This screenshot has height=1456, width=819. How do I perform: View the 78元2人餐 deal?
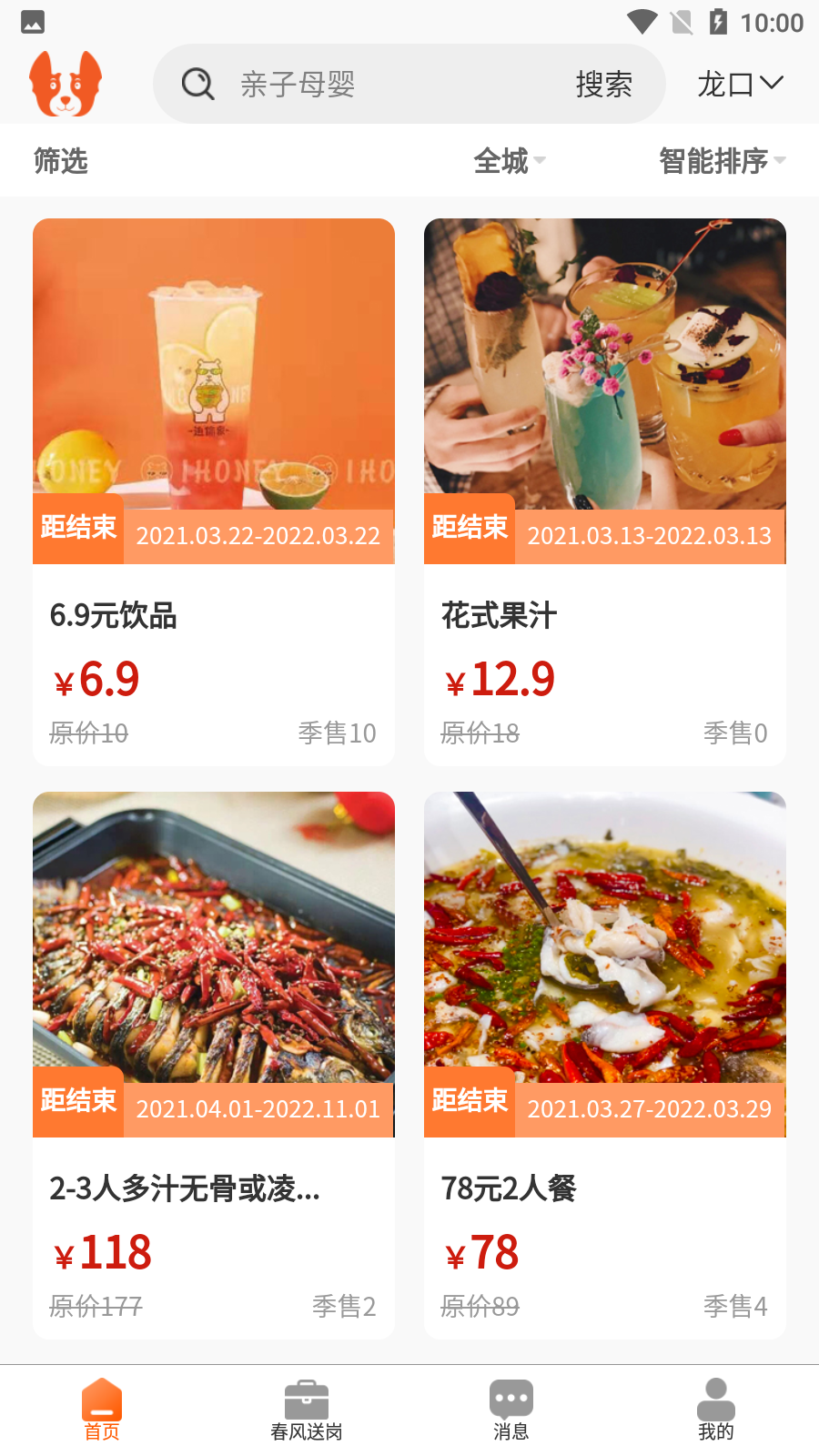(605, 1065)
